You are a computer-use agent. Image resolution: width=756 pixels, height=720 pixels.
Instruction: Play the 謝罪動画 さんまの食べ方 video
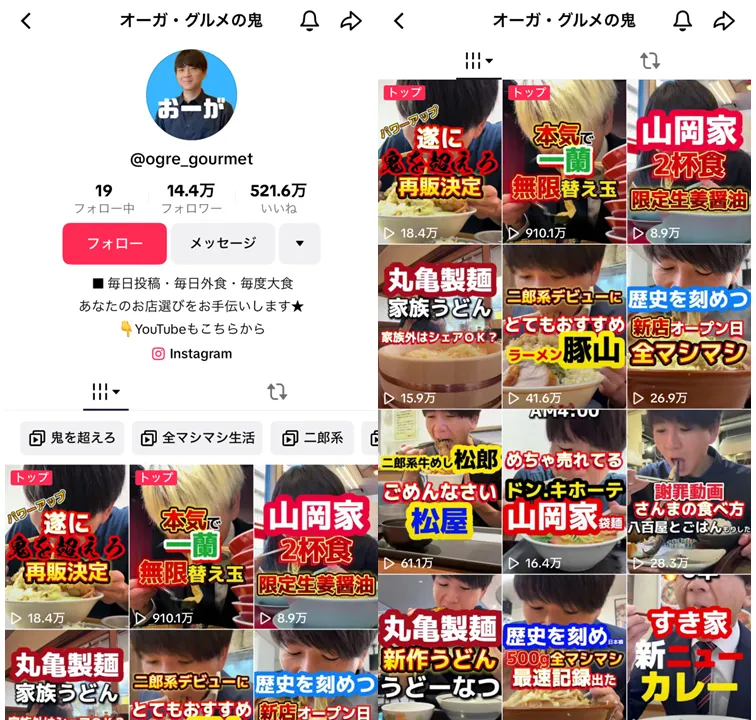689,490
